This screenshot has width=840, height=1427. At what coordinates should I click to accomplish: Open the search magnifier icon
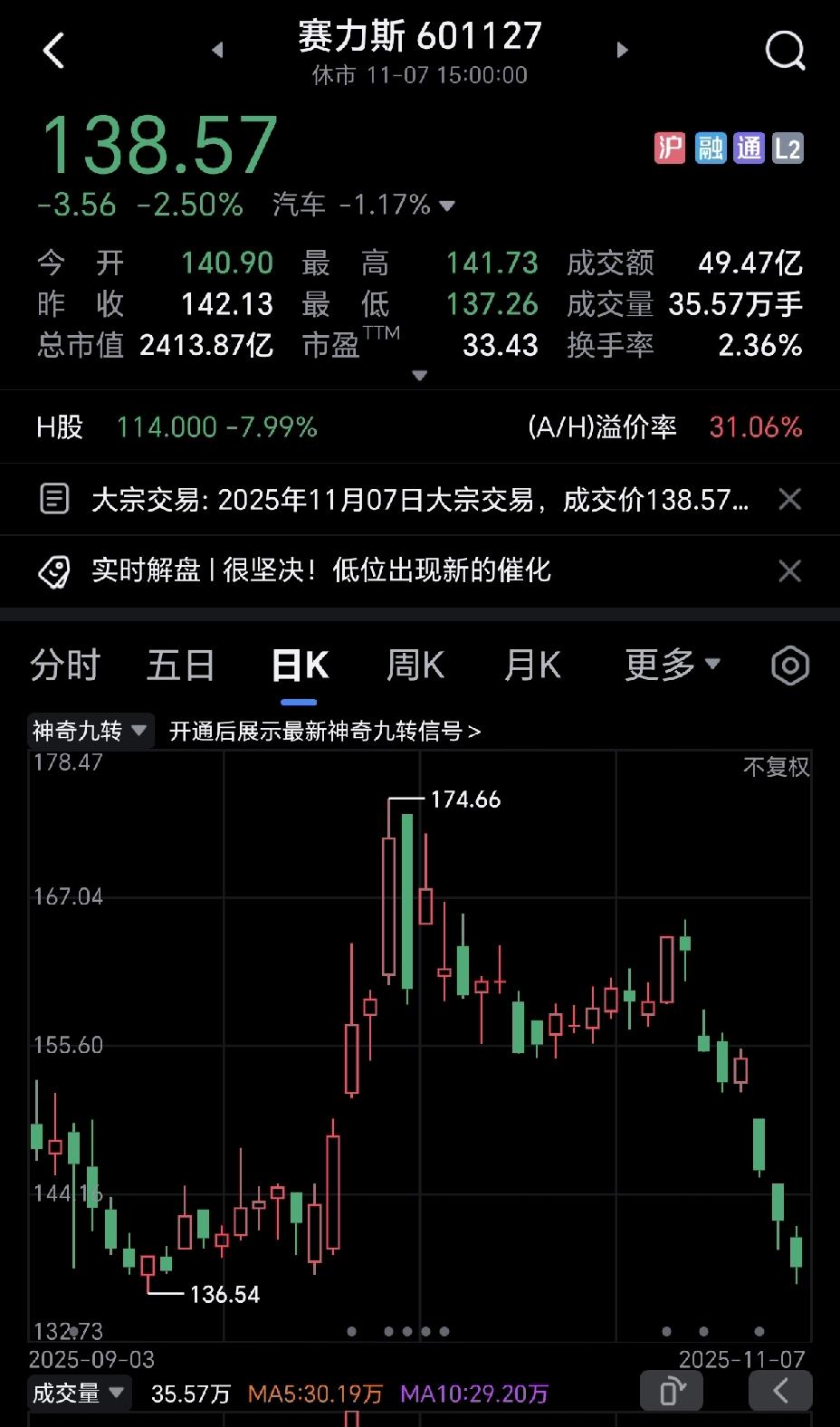(x=784, y=50)
